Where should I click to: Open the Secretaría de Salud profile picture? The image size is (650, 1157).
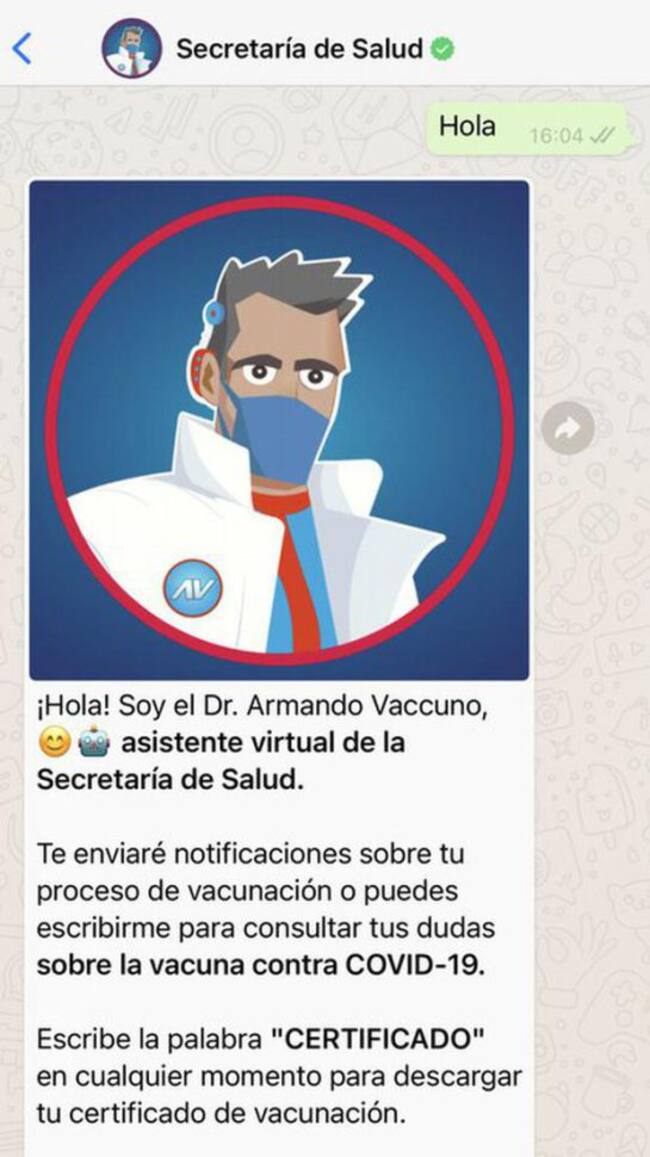pos(131,48)
